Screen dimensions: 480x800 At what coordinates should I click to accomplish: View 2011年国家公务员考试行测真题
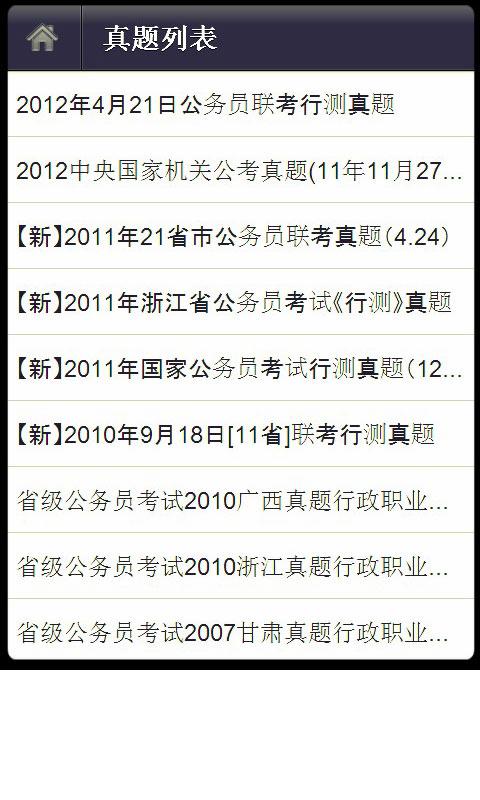[x=241, y=368]
